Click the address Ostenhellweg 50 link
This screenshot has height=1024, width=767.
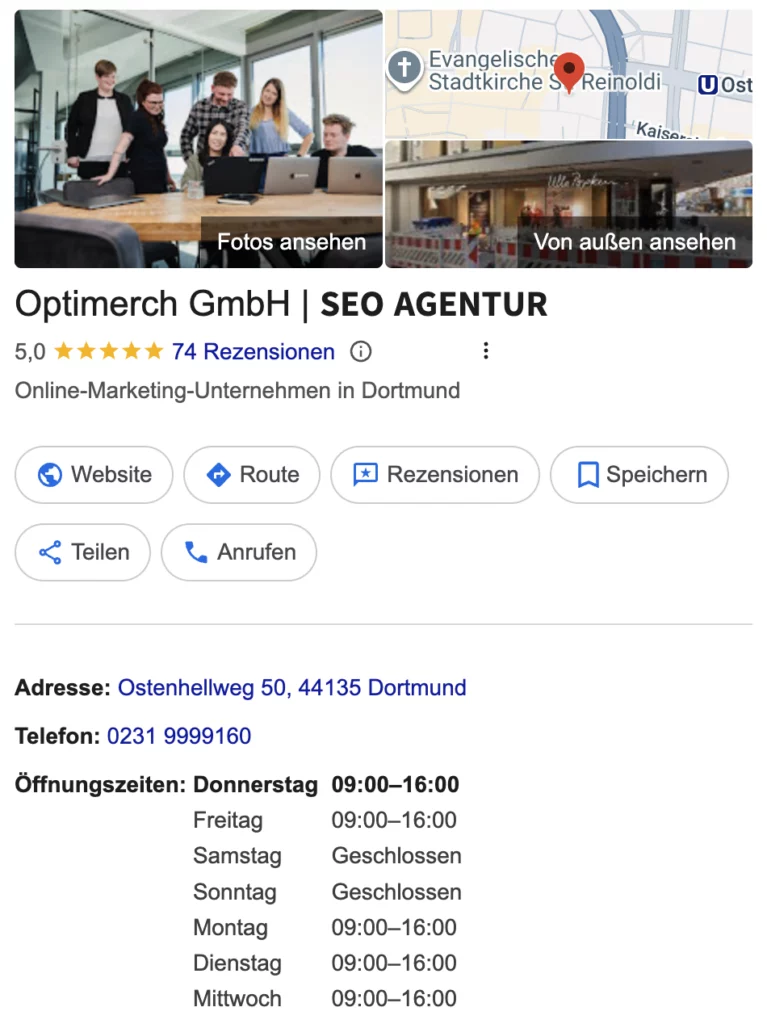click(291, 688)
